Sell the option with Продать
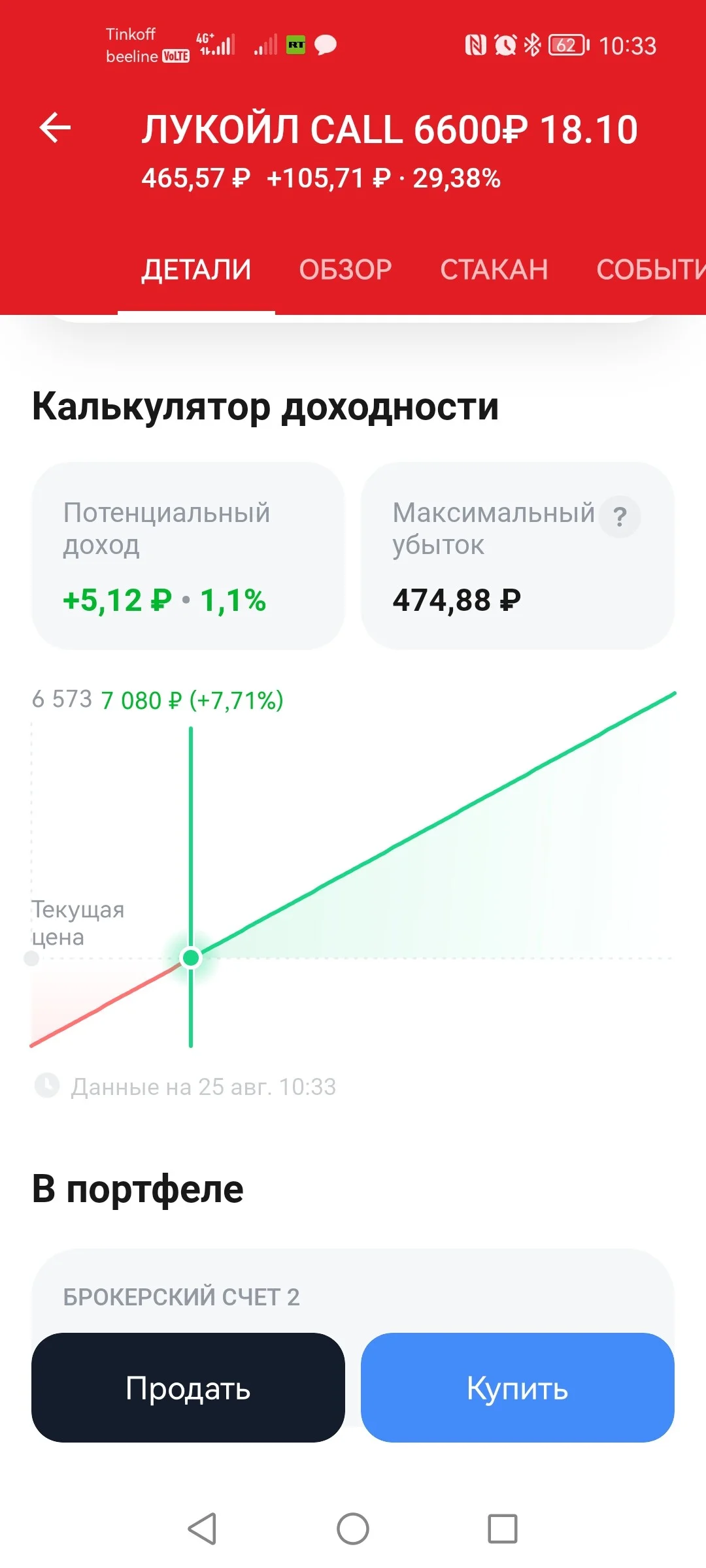Screen dimensions: 706x1568 188,1388
